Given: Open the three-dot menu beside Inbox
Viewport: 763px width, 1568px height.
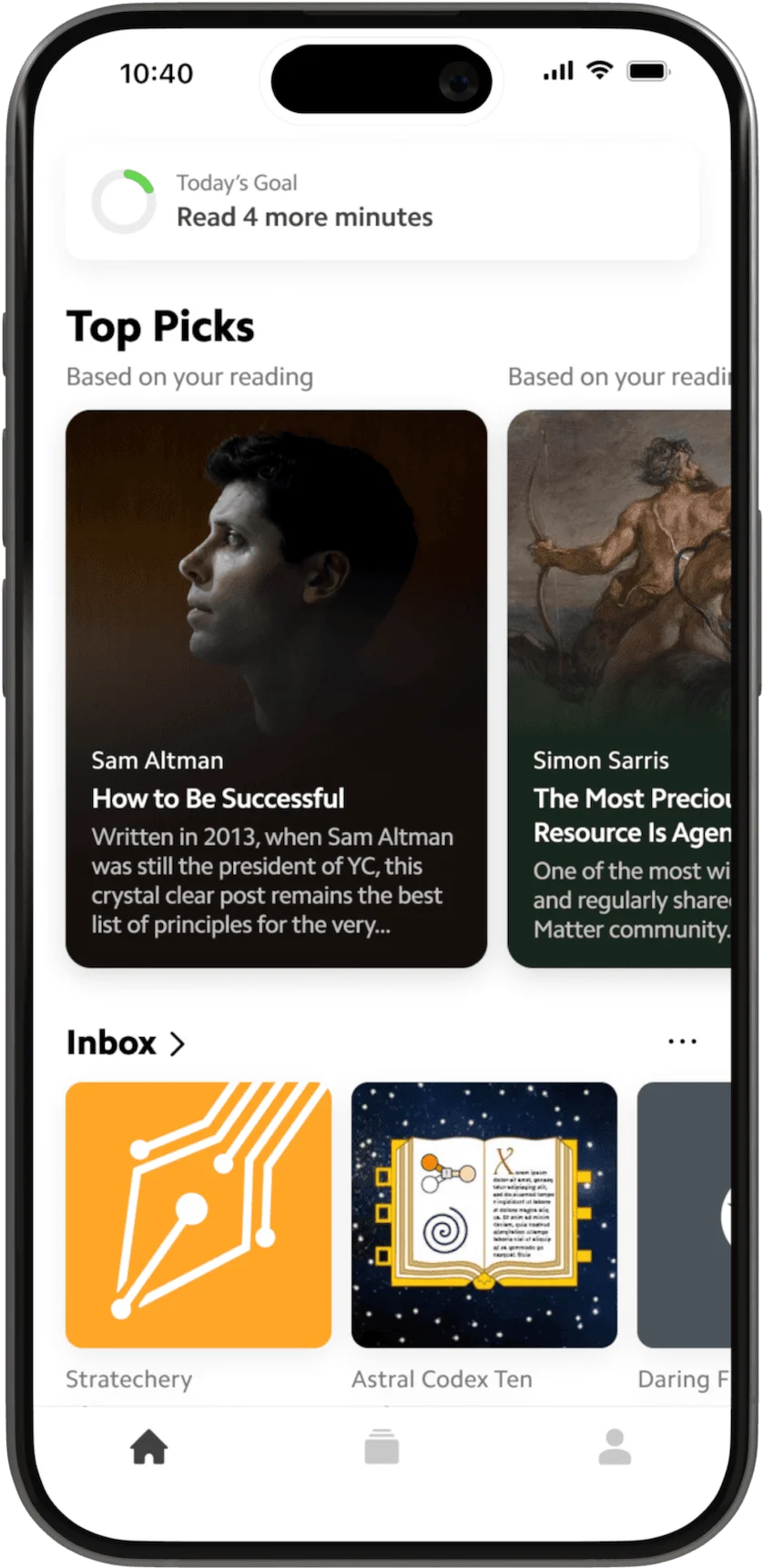Looking at the screenshot, I should click(682, 1041).
